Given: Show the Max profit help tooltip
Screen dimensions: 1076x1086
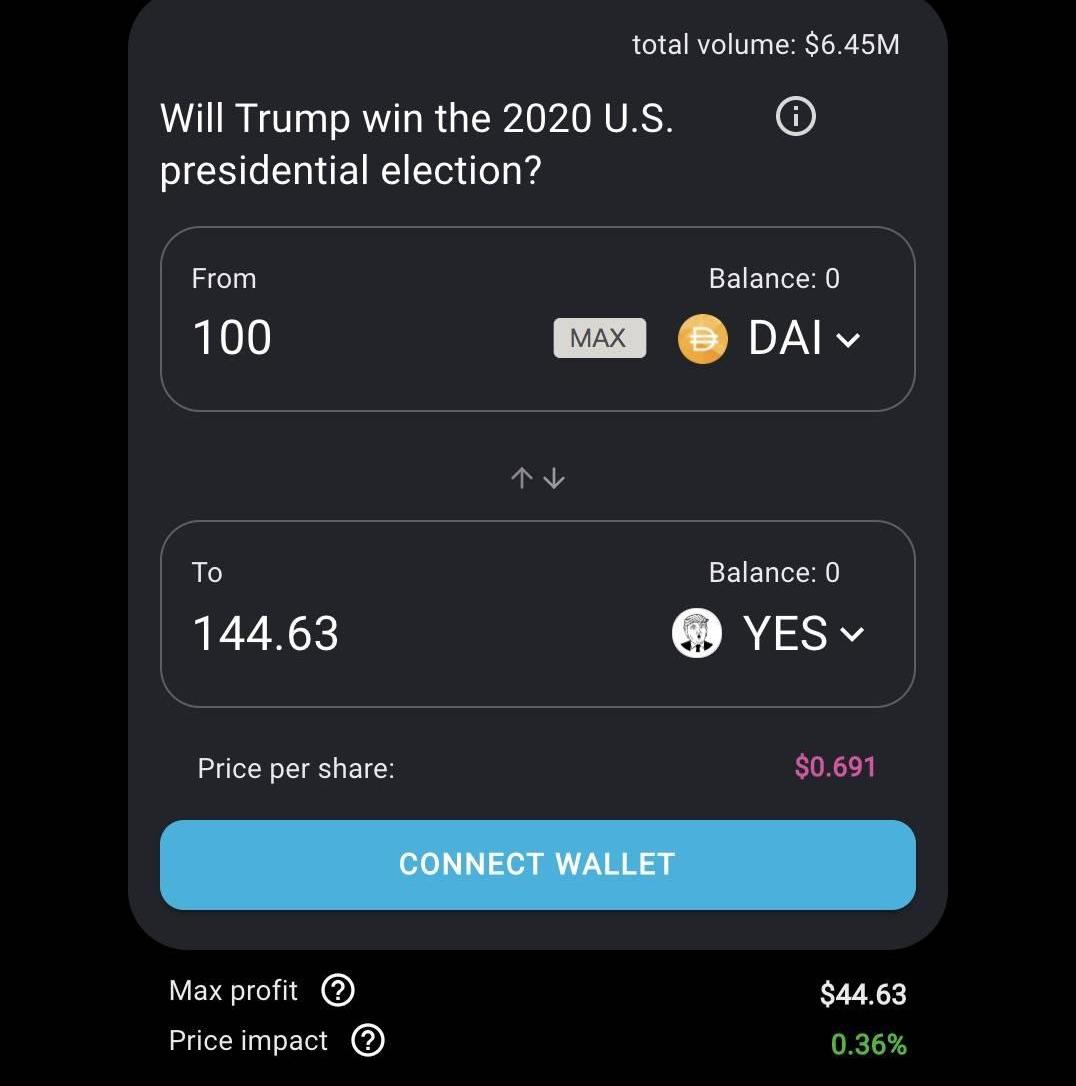Looking at the screenshot, I should tap(338, 990).
